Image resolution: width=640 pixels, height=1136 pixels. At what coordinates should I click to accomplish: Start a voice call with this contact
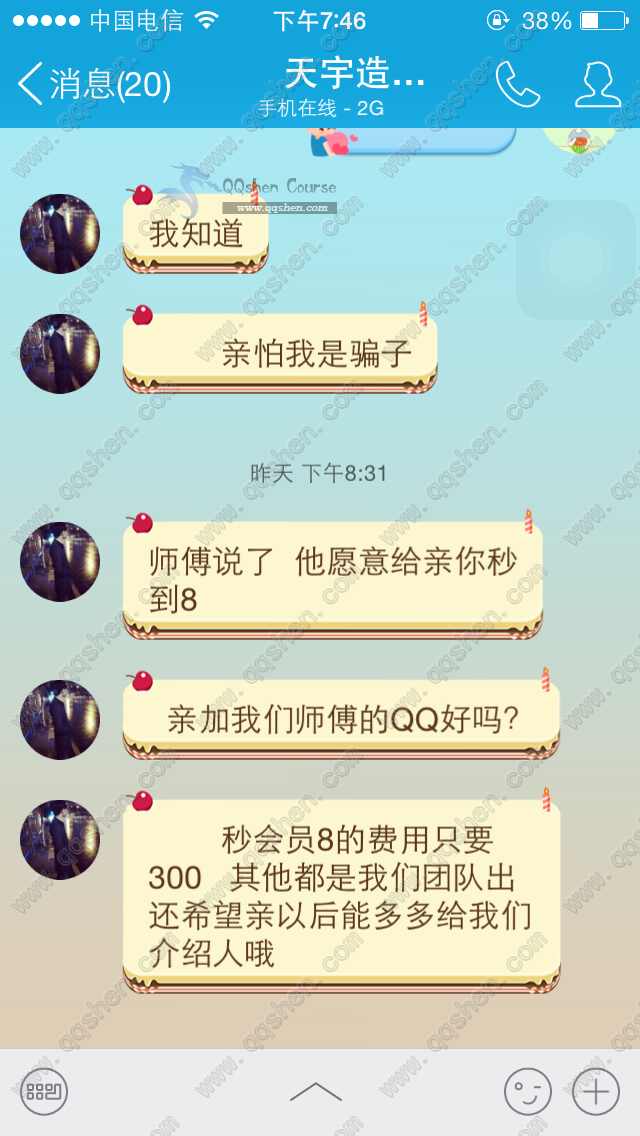point(517,85)
